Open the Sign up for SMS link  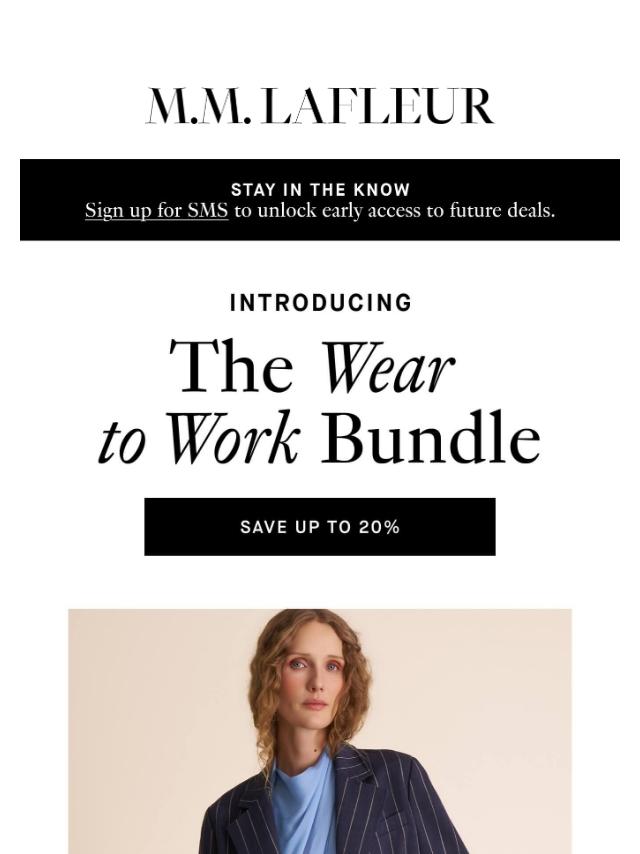[x=156, y=210]
